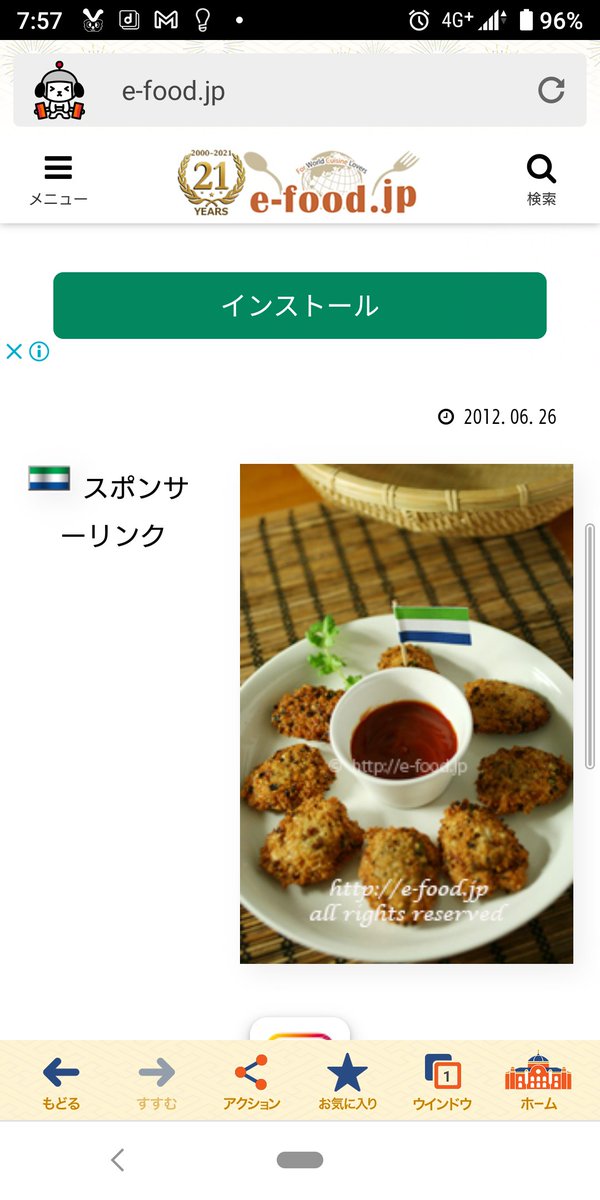Image resolution: width=600 pixels, height=1200 pixels.
Task: Tap the e-food.jp address bar
Action: [300, 91]
